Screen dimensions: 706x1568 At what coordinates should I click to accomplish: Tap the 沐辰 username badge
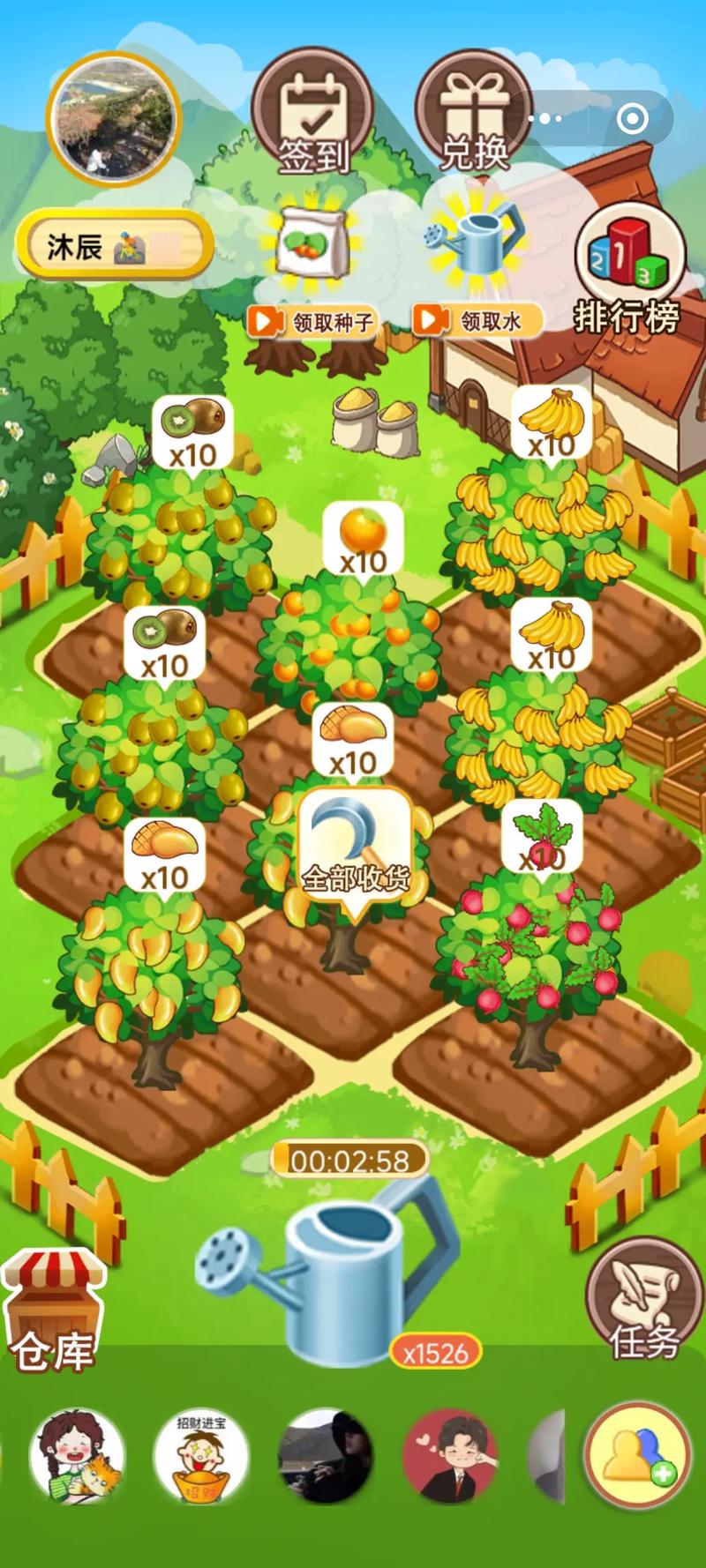click(x=113, y=246)
